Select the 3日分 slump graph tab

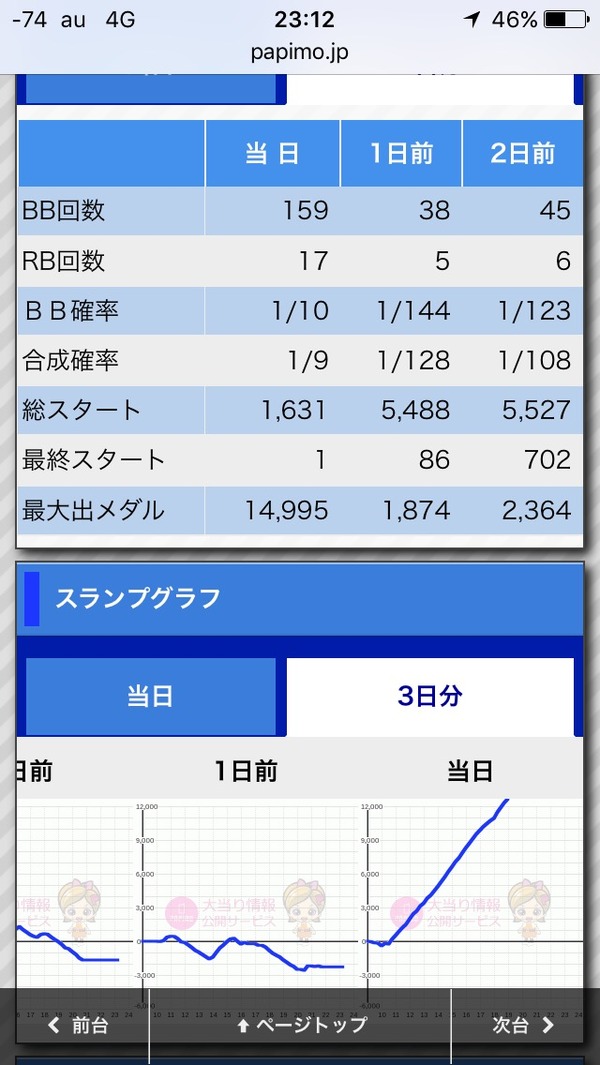(x=430, y=696)
